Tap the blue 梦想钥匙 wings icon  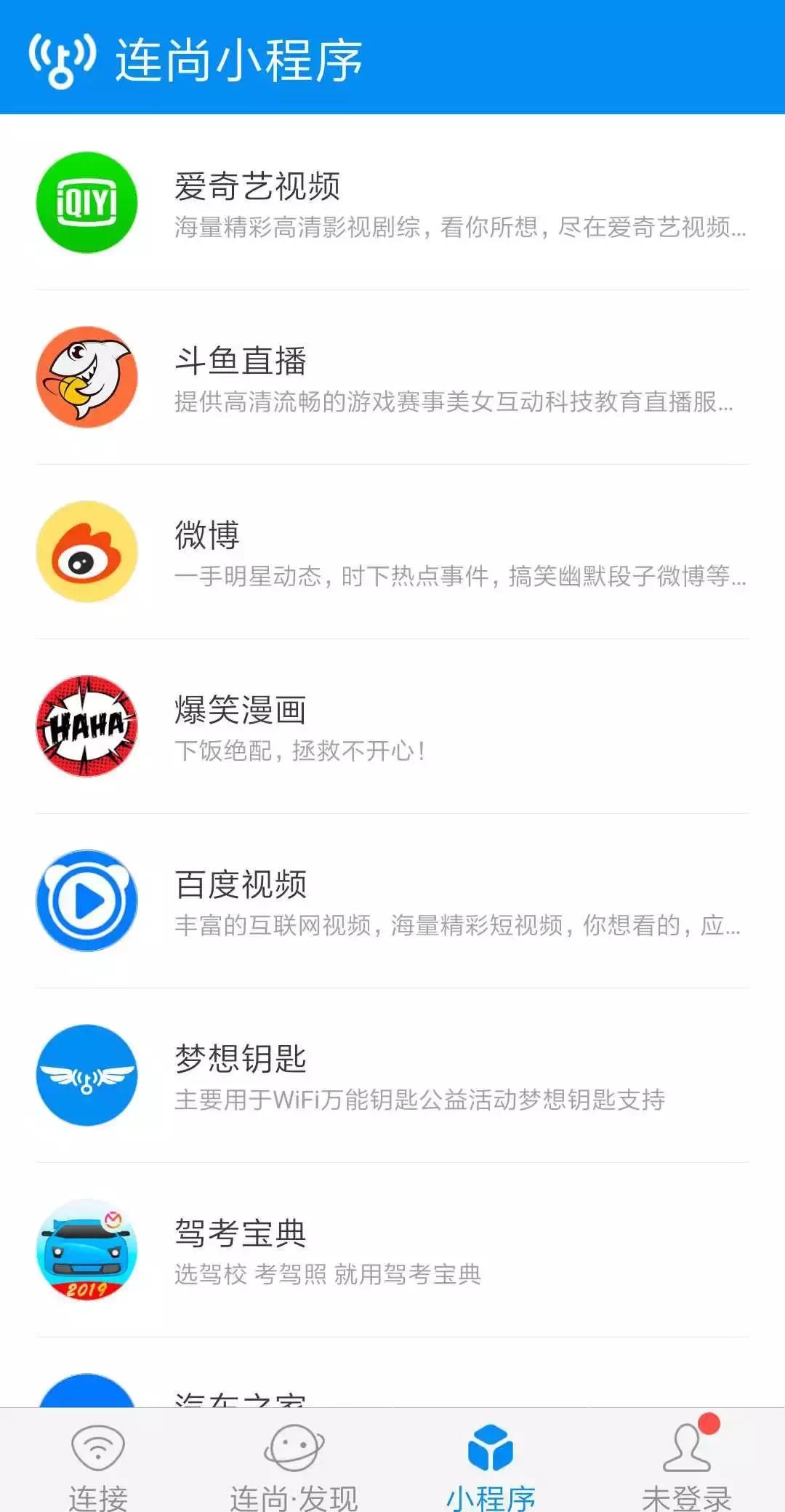pyautogui.click(x=86, y=1076)
